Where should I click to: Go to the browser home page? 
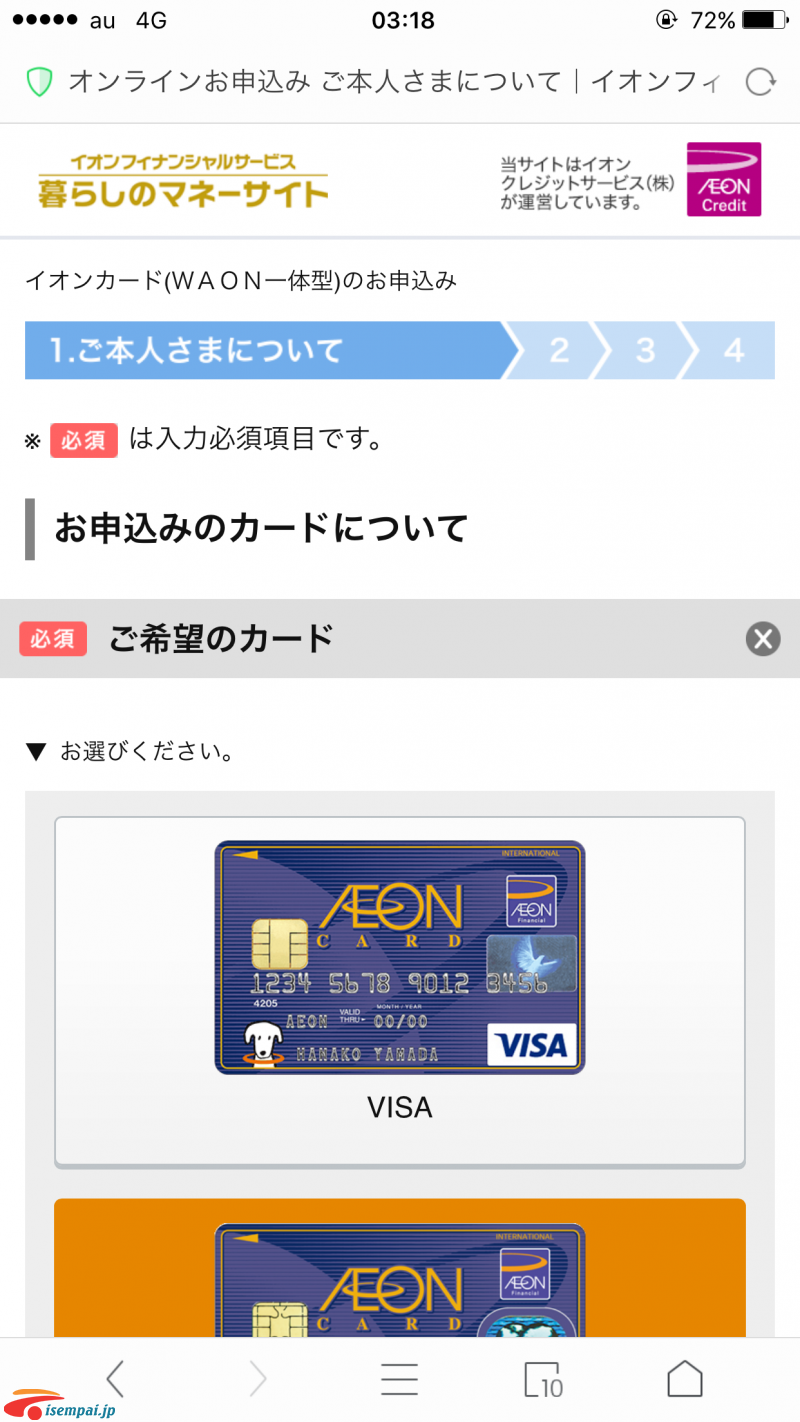click(685, 1379)
